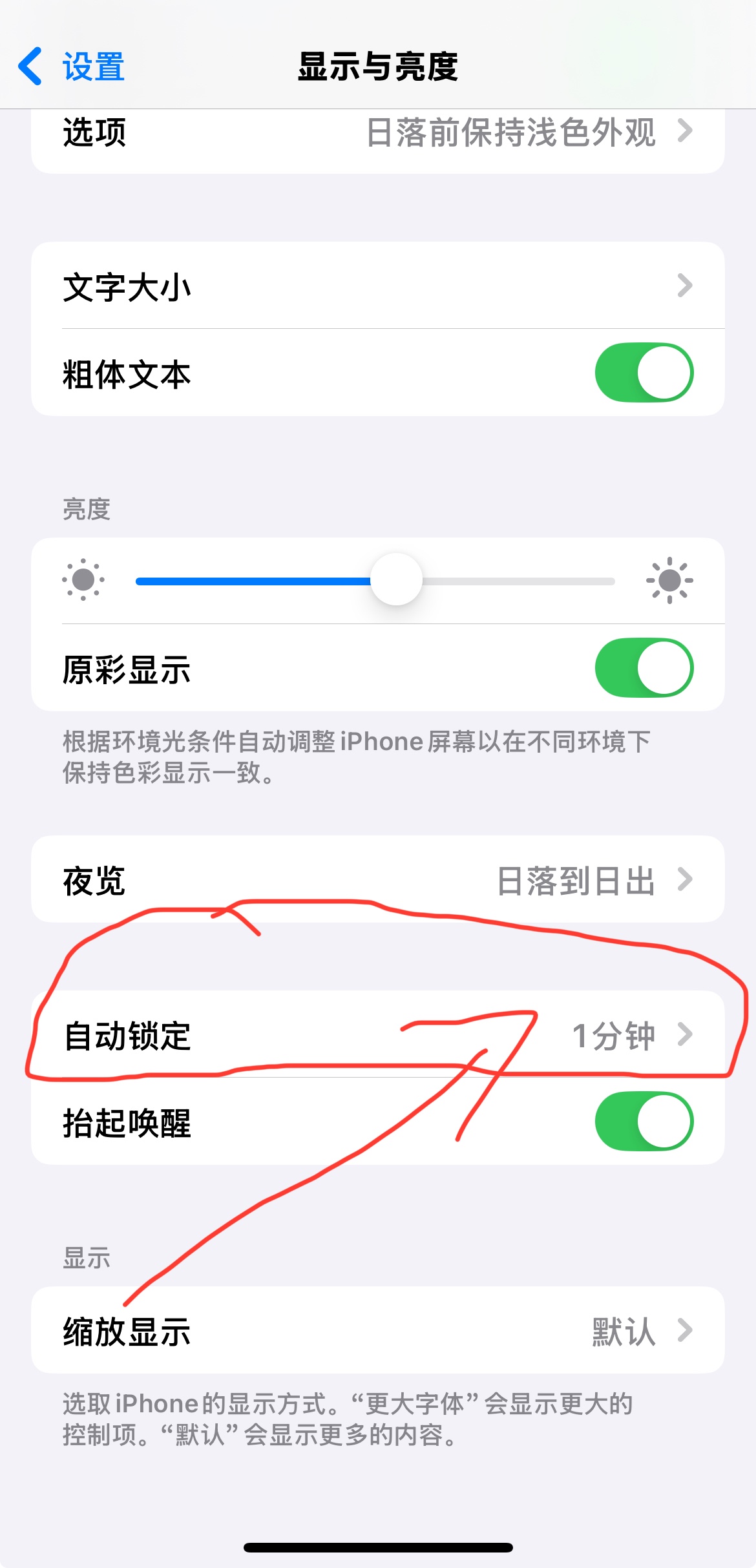Open 自动锁定 time setting
This screenshot has height=1568, width=756.
377,1035
